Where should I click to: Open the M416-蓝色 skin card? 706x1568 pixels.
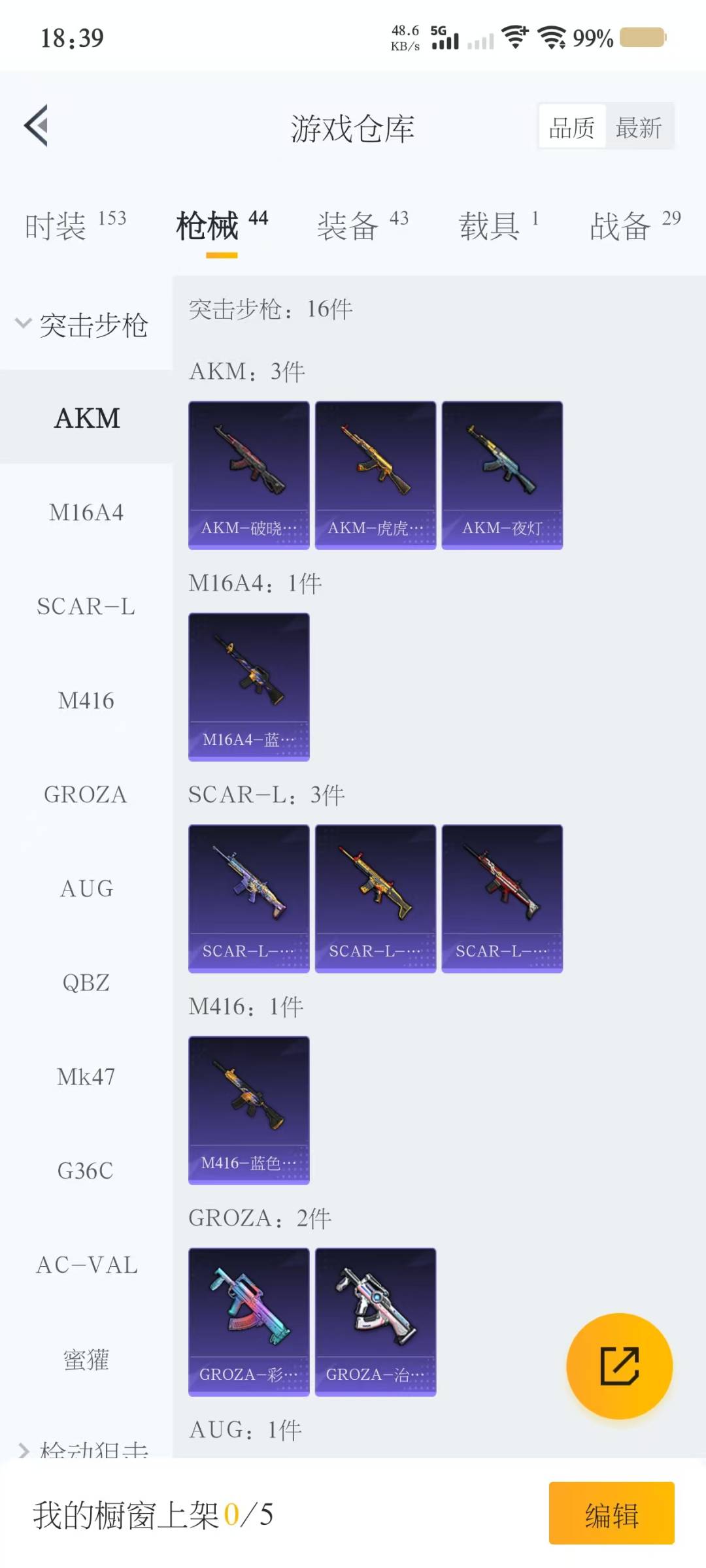pyautogui.click(x=248, y=1110)
